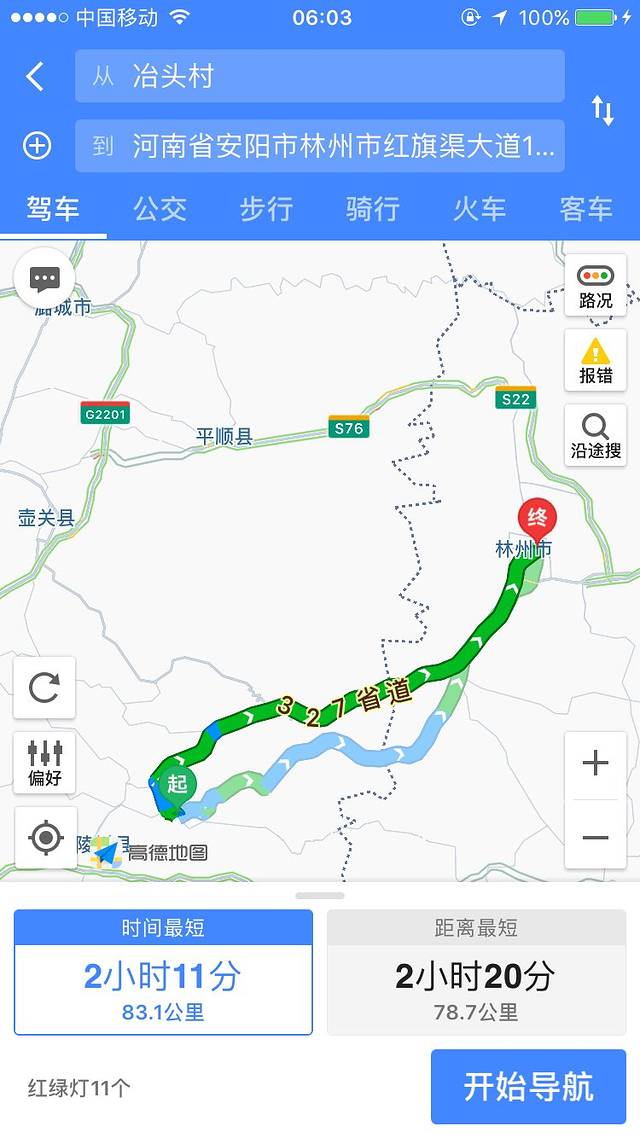Switch to the 公交 tab

click(x=160, y=209)
